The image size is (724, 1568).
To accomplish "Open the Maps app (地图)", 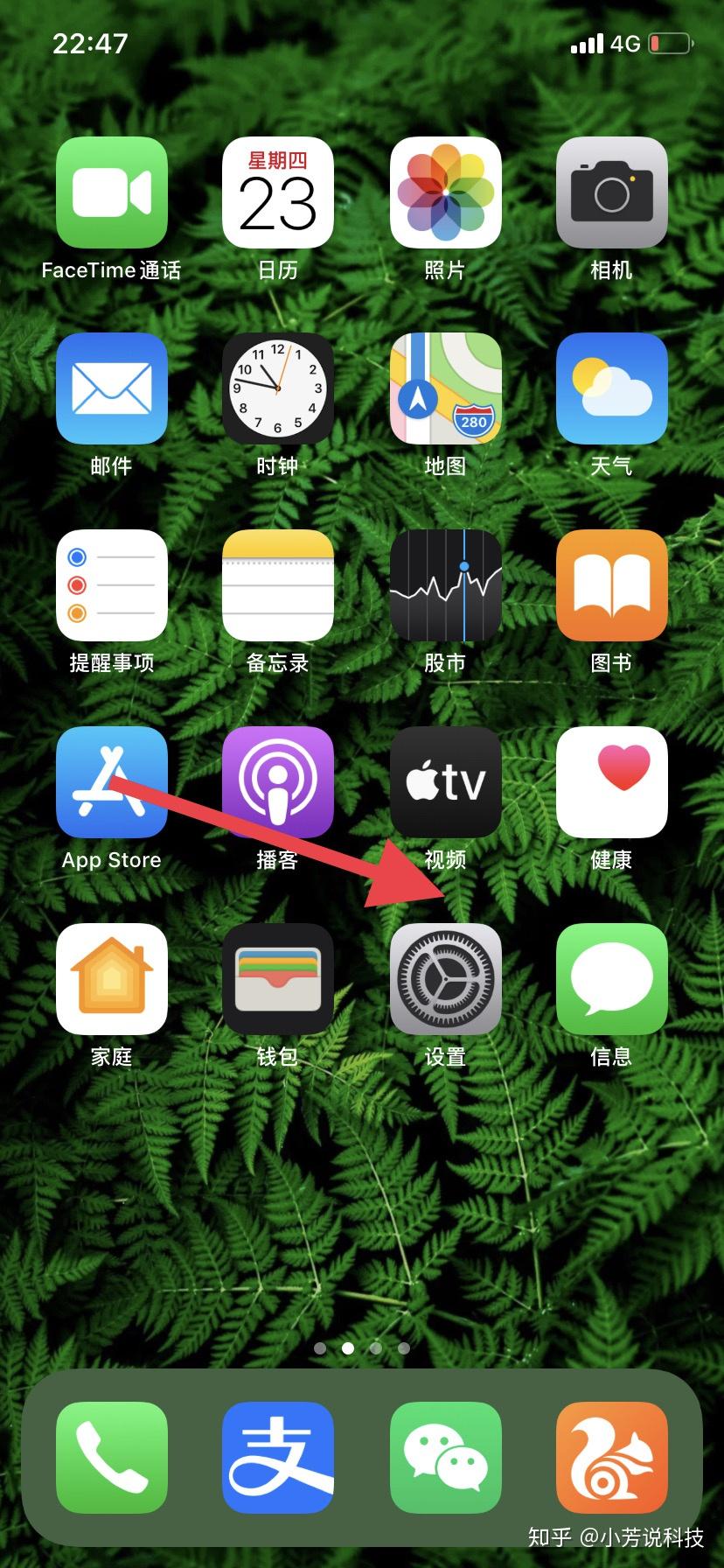I will pos(445,388).
